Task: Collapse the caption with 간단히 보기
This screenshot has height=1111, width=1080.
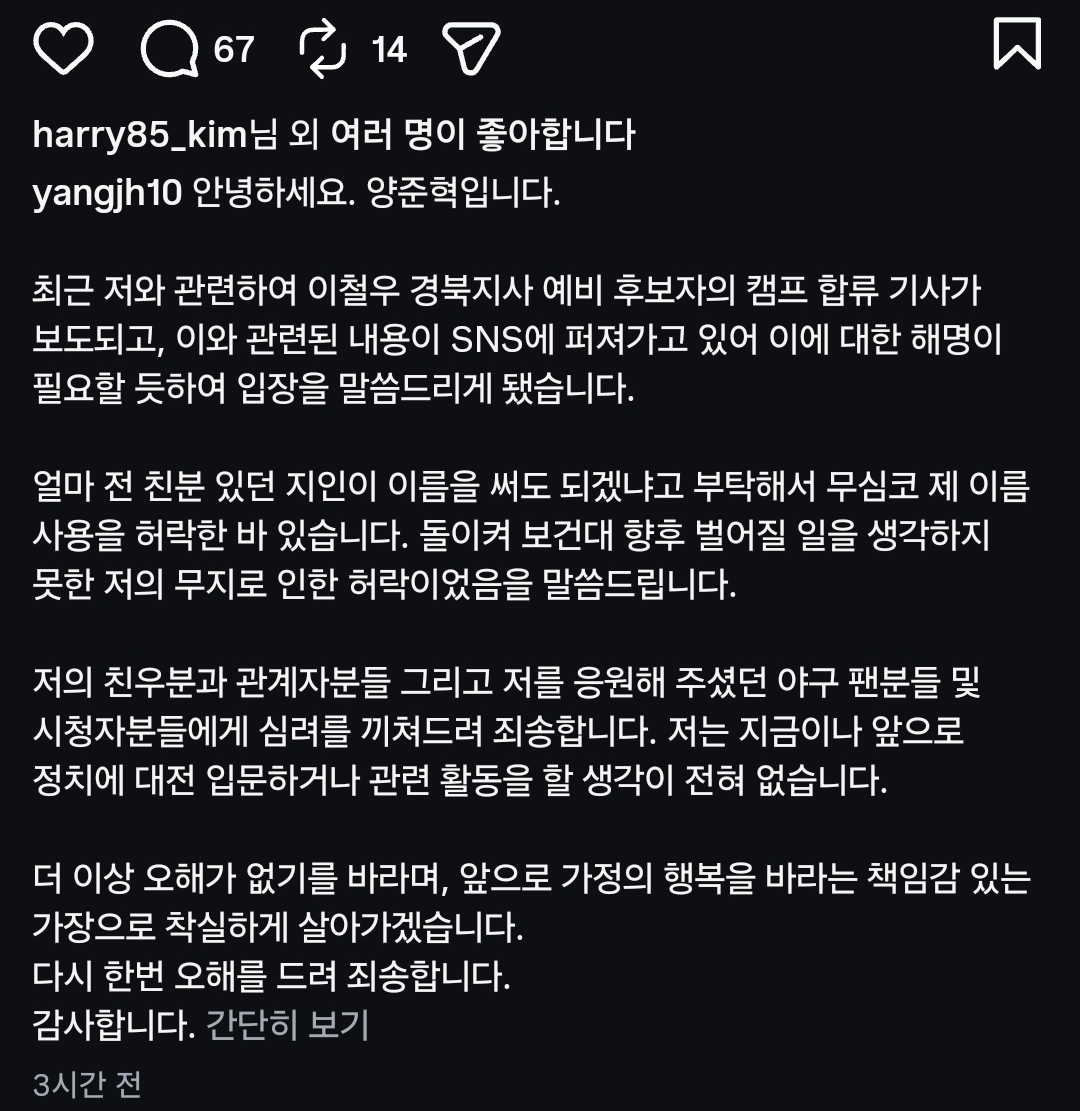Action: [288, 1025]
